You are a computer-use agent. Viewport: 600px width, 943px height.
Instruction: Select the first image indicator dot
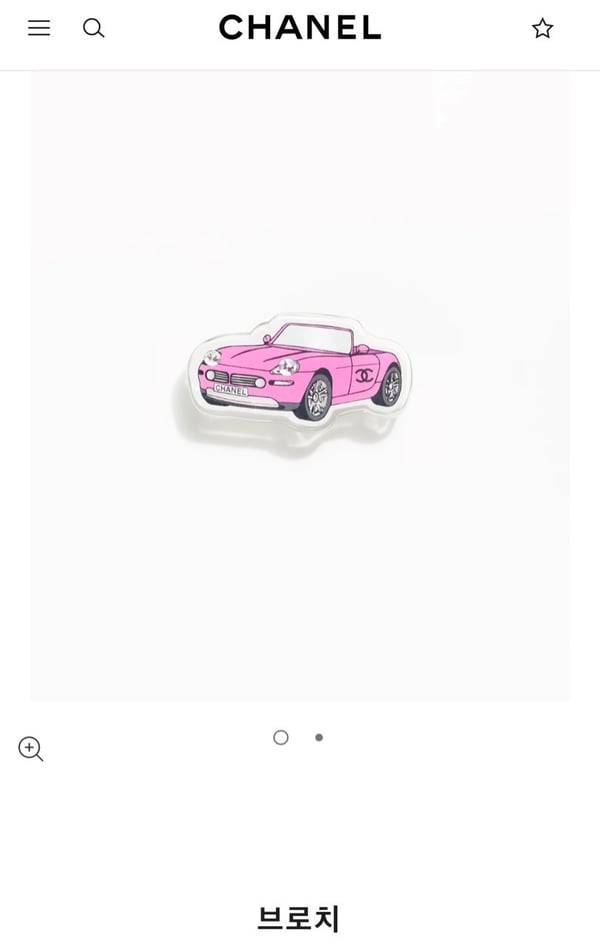coord(281,737)
